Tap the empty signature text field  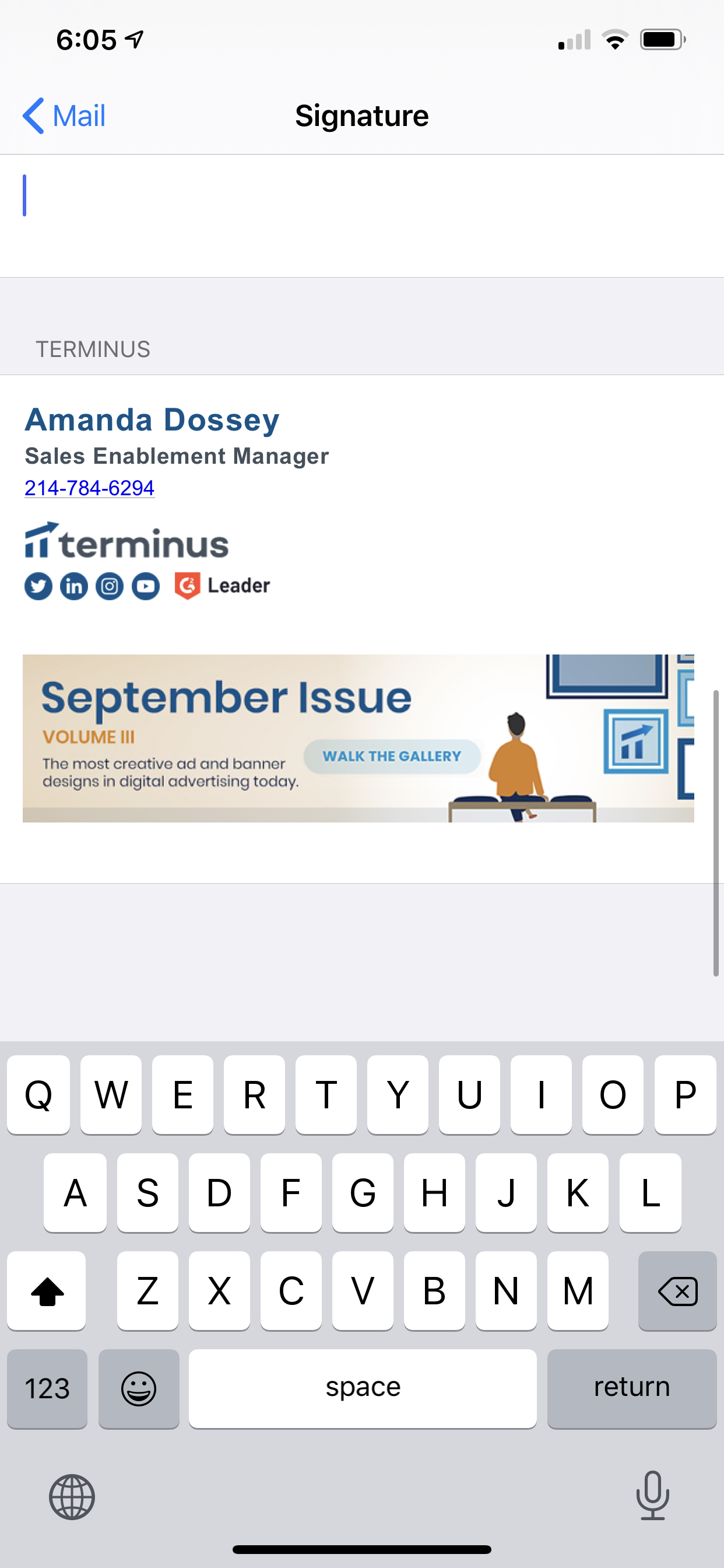361,215
